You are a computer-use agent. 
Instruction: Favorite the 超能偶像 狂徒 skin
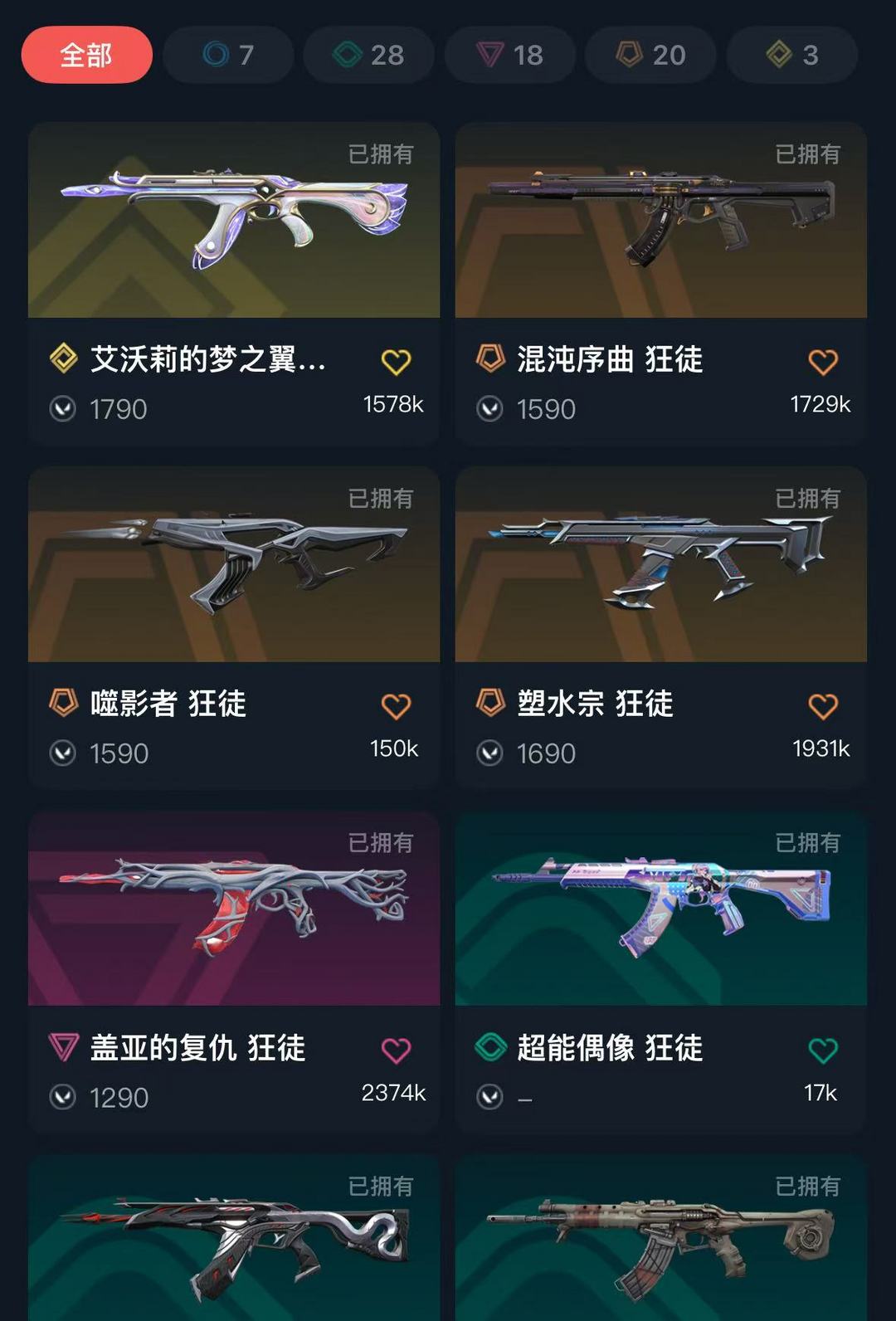[x=824, y=1048]
